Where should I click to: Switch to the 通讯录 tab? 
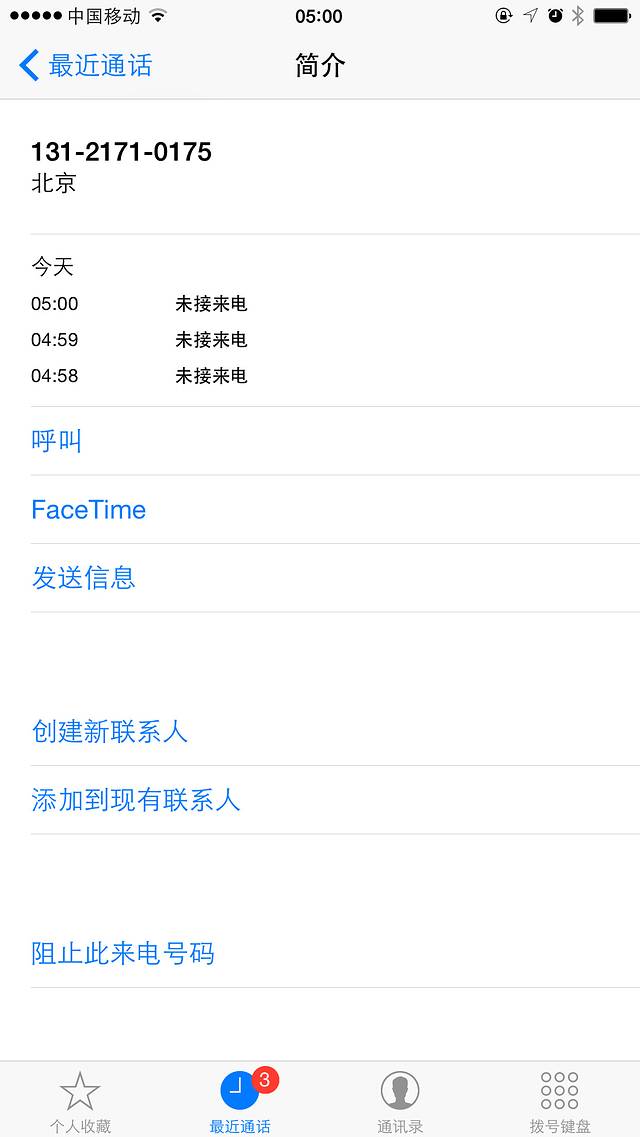(x=400, y=1100)
